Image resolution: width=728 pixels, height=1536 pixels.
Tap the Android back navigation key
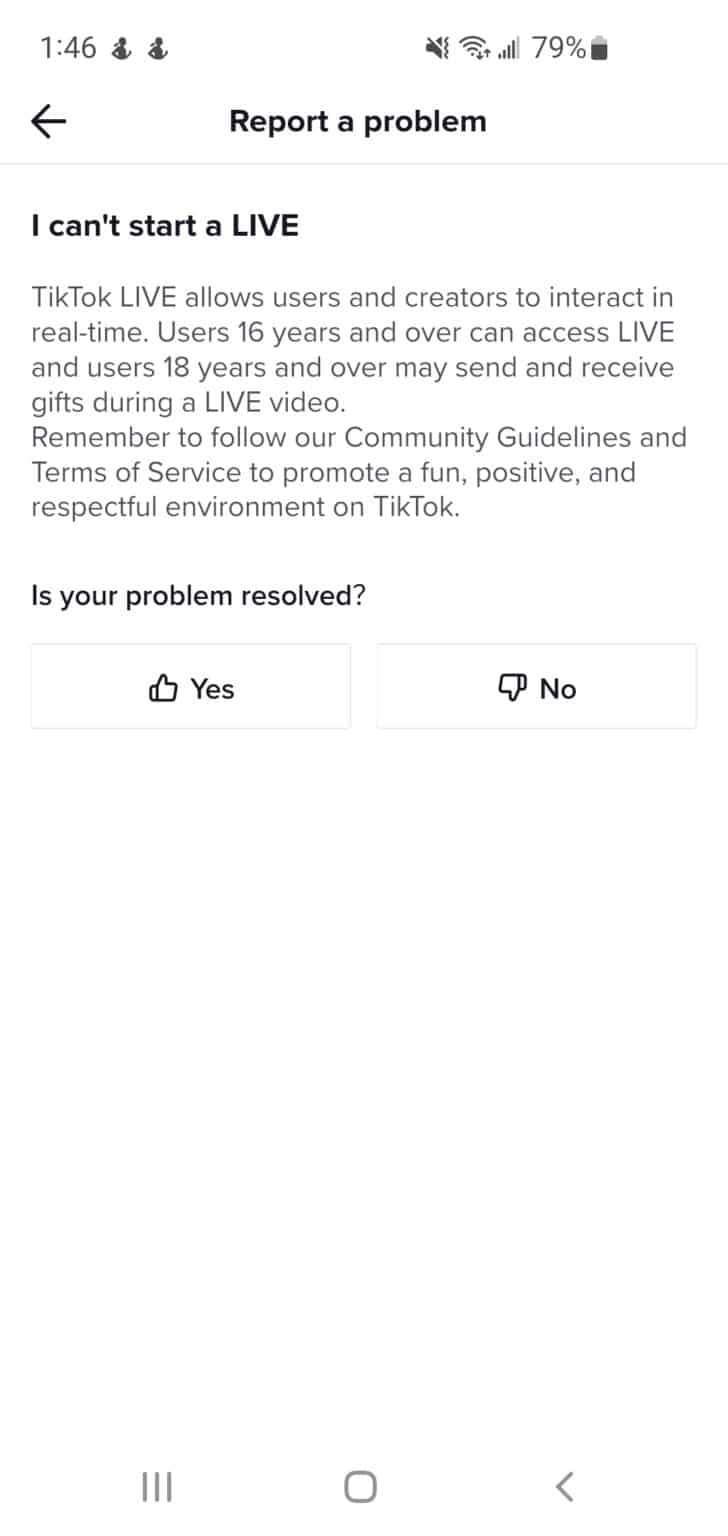[565, 1487]
